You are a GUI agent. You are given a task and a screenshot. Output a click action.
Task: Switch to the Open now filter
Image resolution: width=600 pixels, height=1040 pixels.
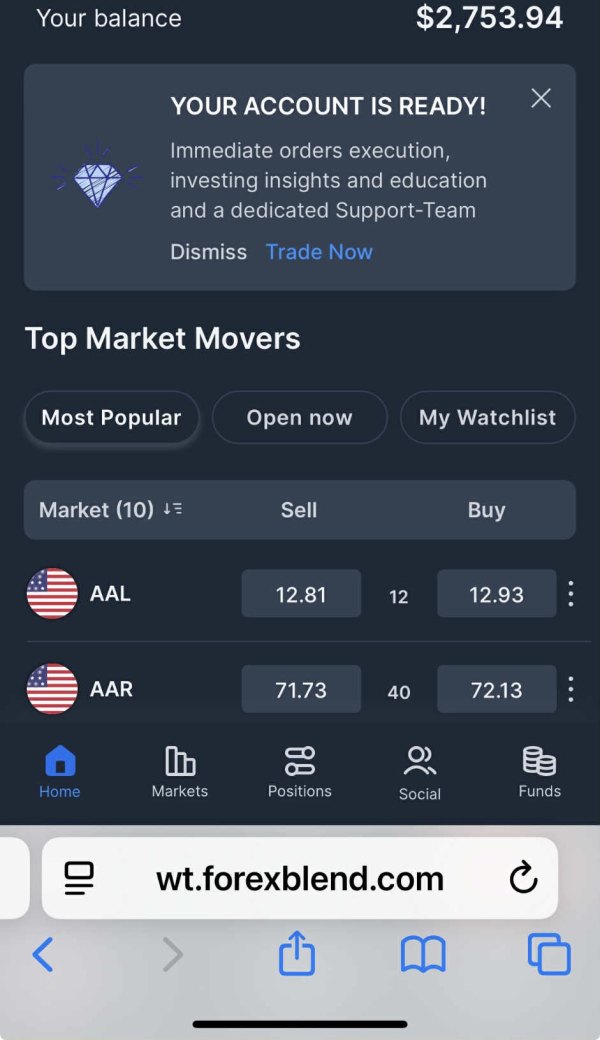[x=299, y=417]
